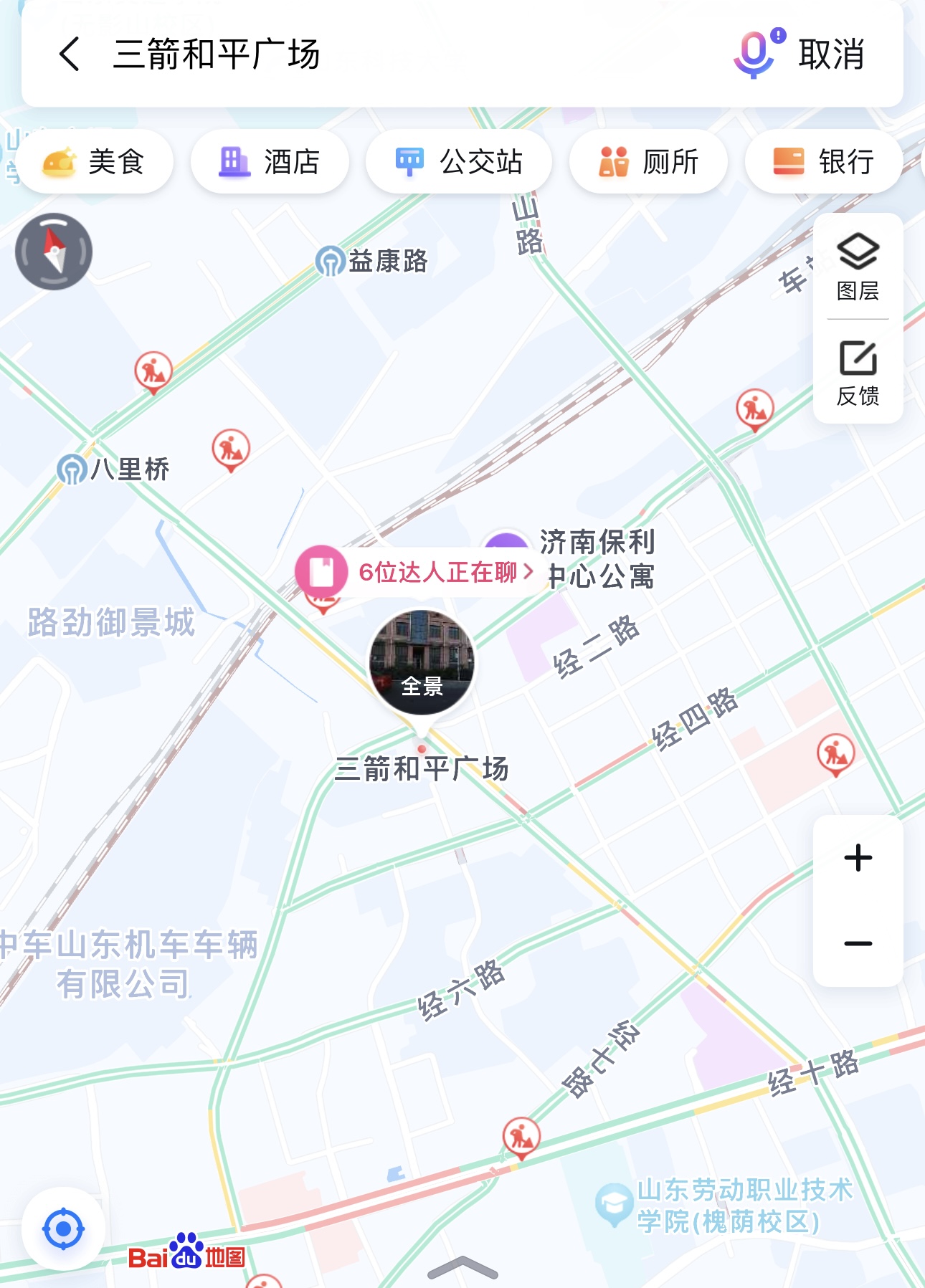Tap the 八里桥 metro station marker
925x1288 pixels.
72,469
